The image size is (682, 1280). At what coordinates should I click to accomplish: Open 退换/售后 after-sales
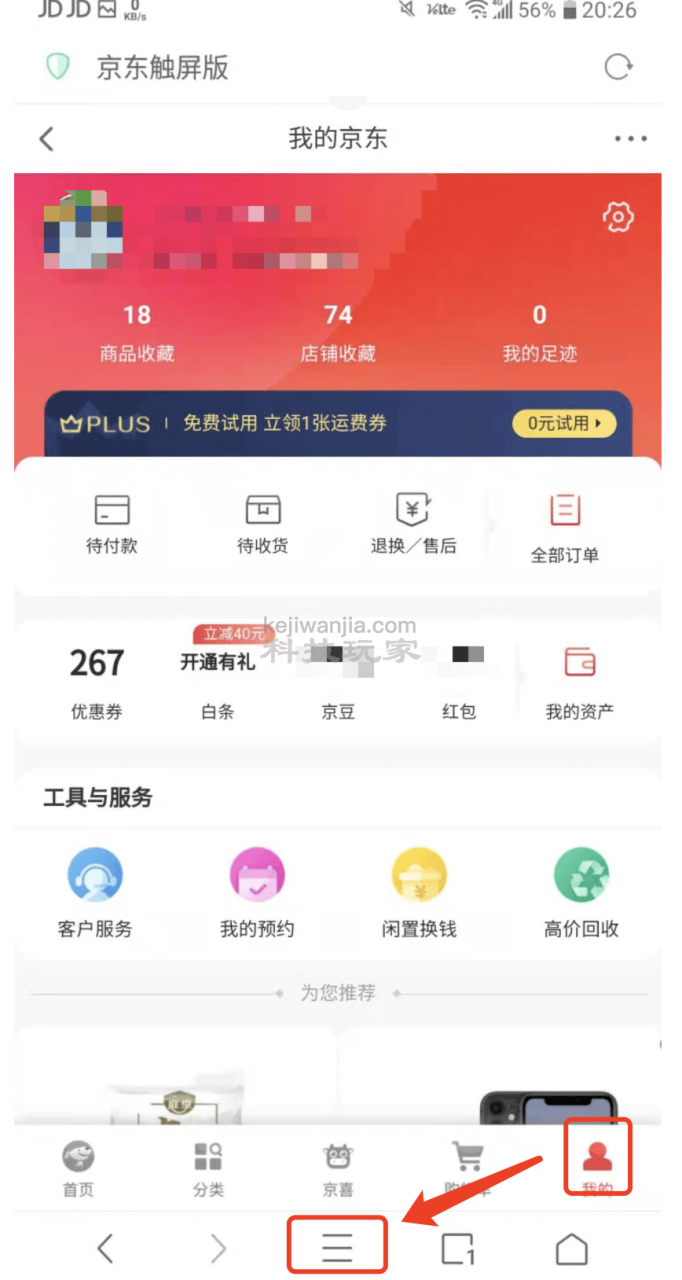(413, 525)
